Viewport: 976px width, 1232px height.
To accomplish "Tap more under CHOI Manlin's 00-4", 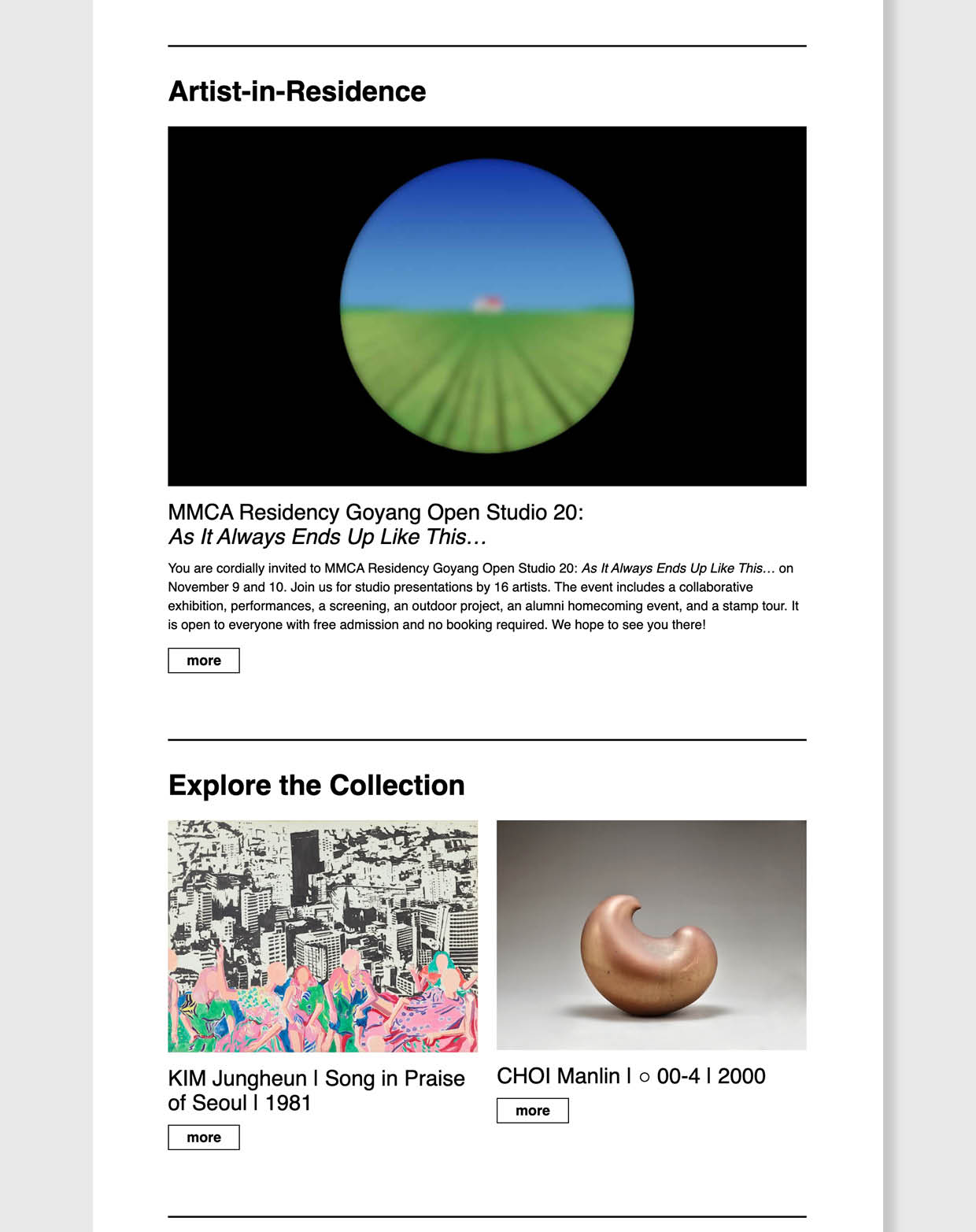I will pos(532,1111).
